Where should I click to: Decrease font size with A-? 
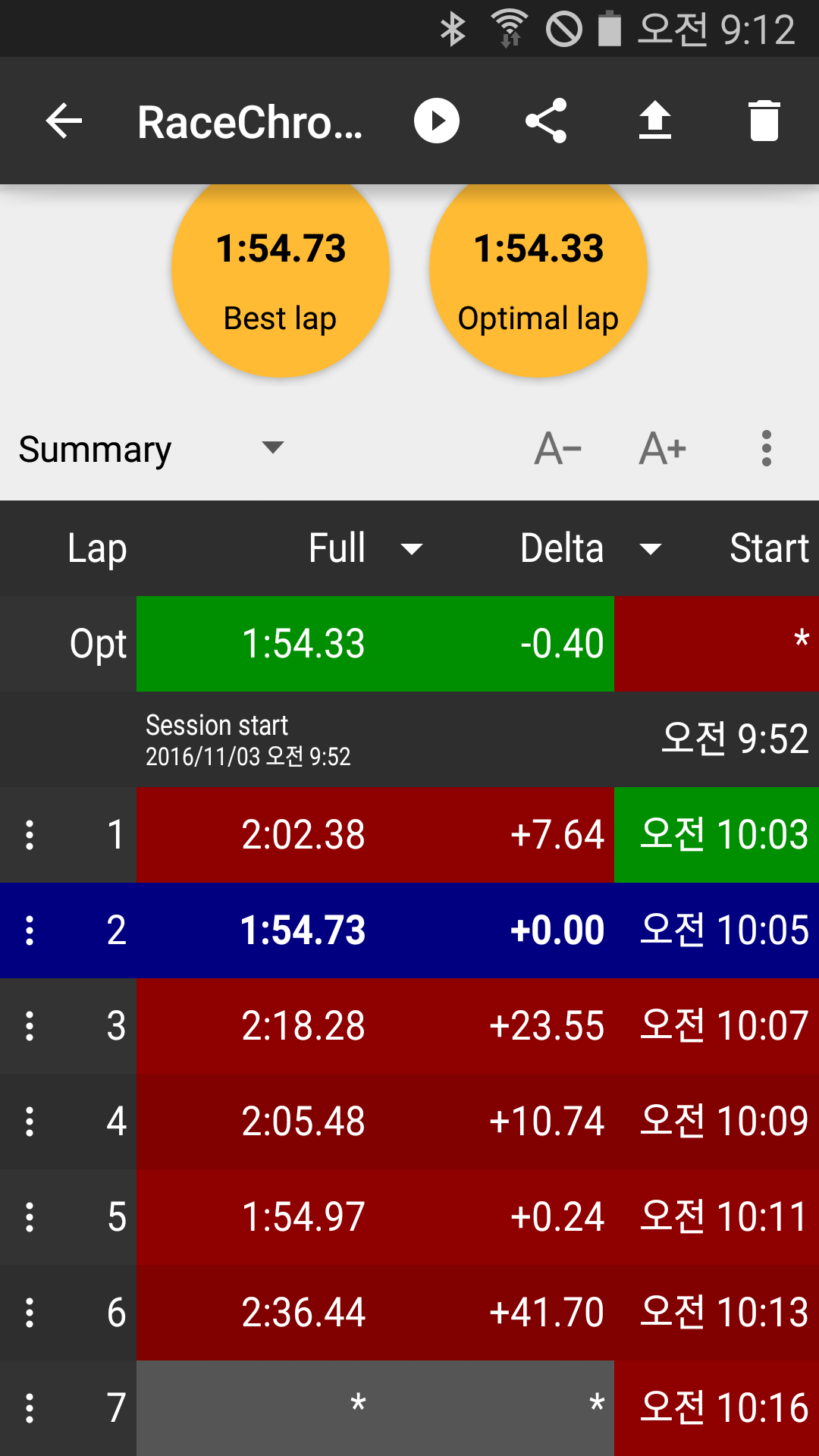click(558, 449)
